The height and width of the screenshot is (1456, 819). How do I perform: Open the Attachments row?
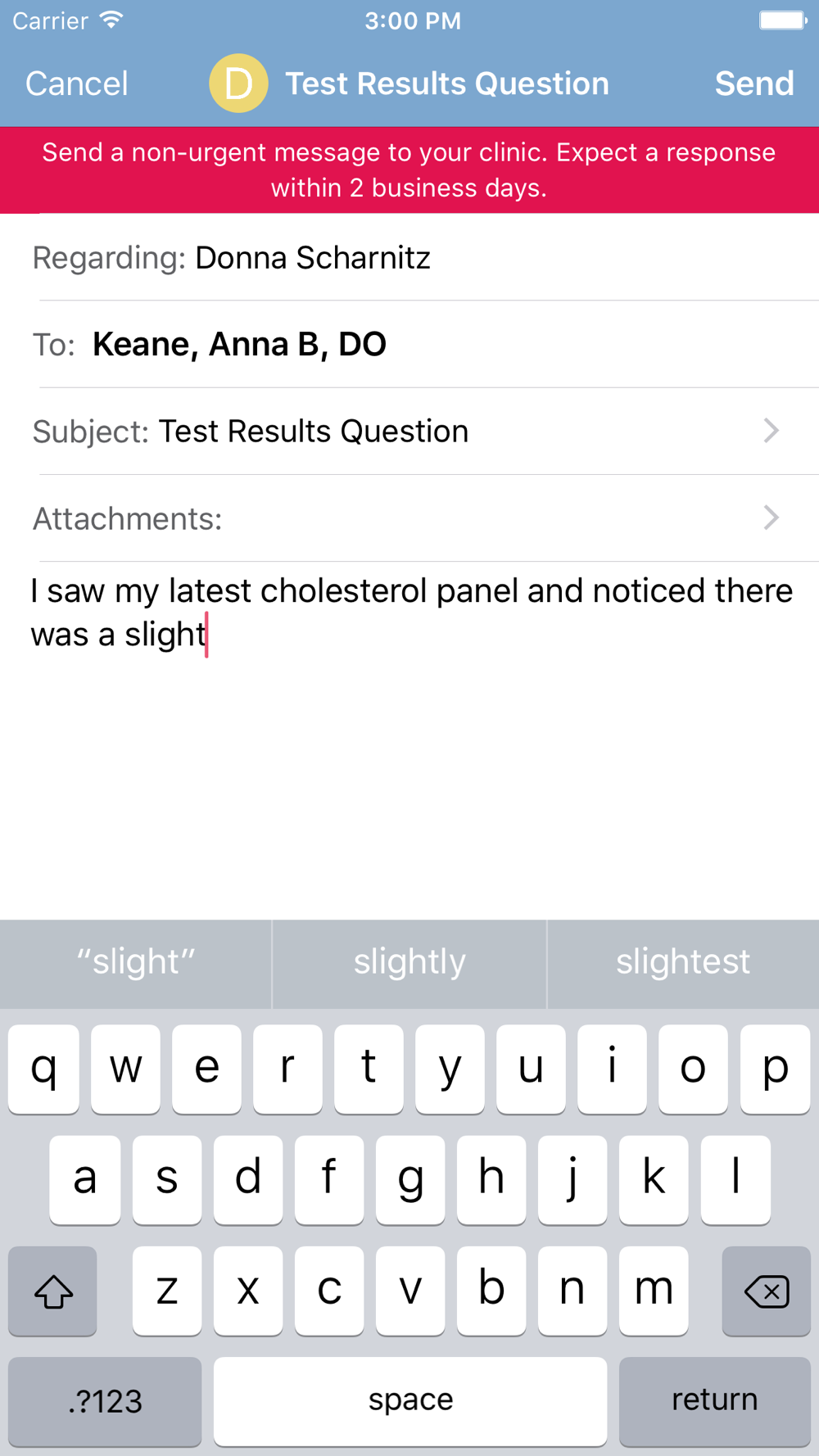pyautogui.click(x=409, y=518)
